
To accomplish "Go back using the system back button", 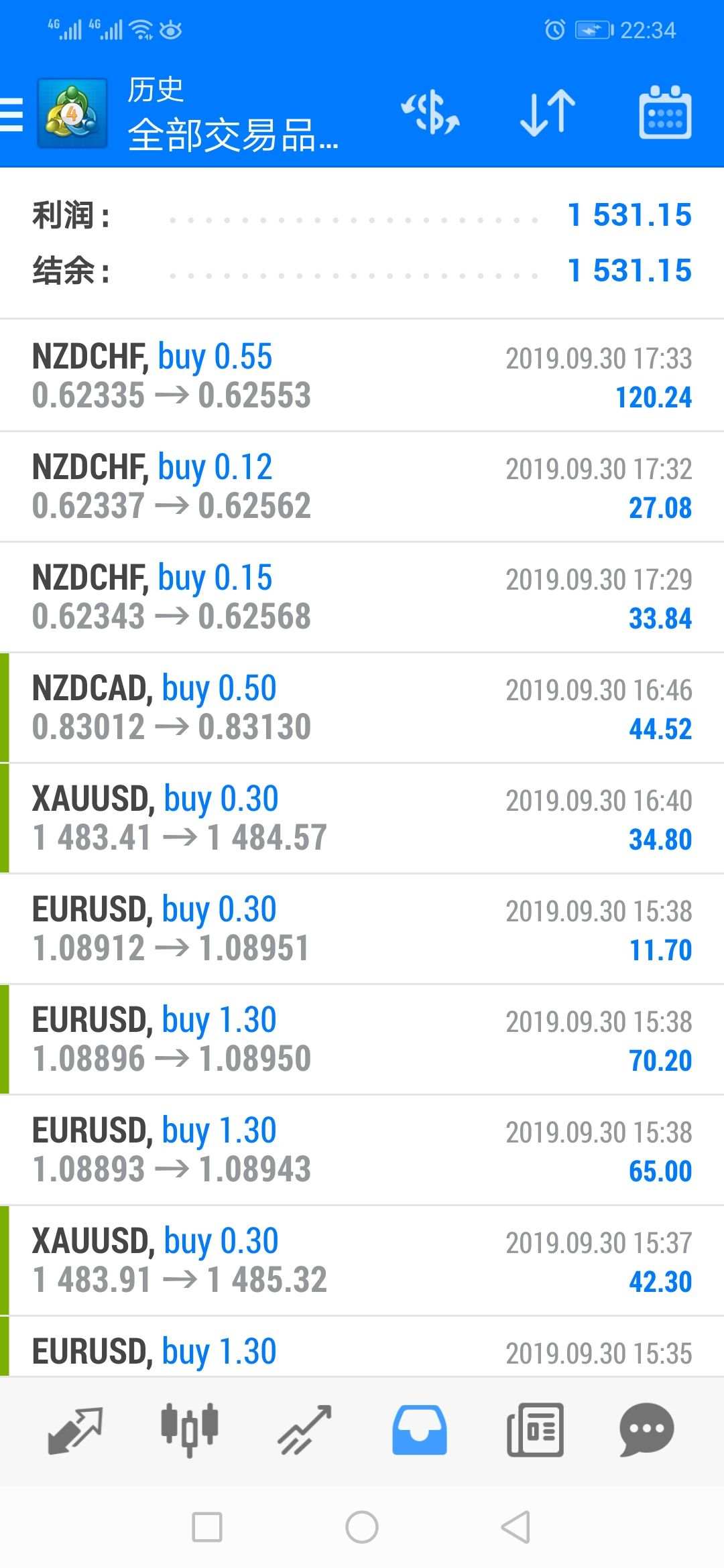I will [516, 1527].
